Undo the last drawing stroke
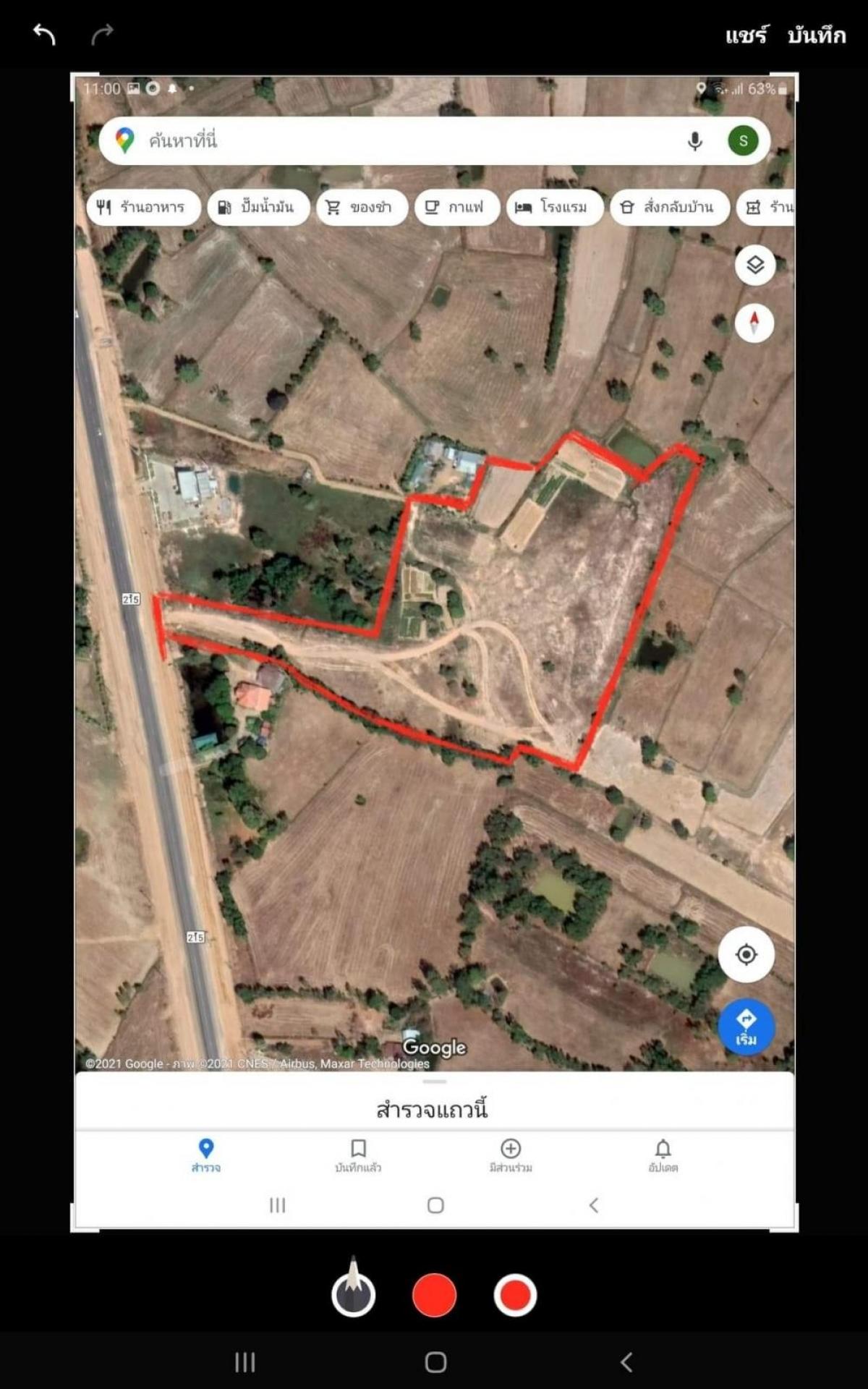Screen dimensions: 868x1389 (44, 34)
